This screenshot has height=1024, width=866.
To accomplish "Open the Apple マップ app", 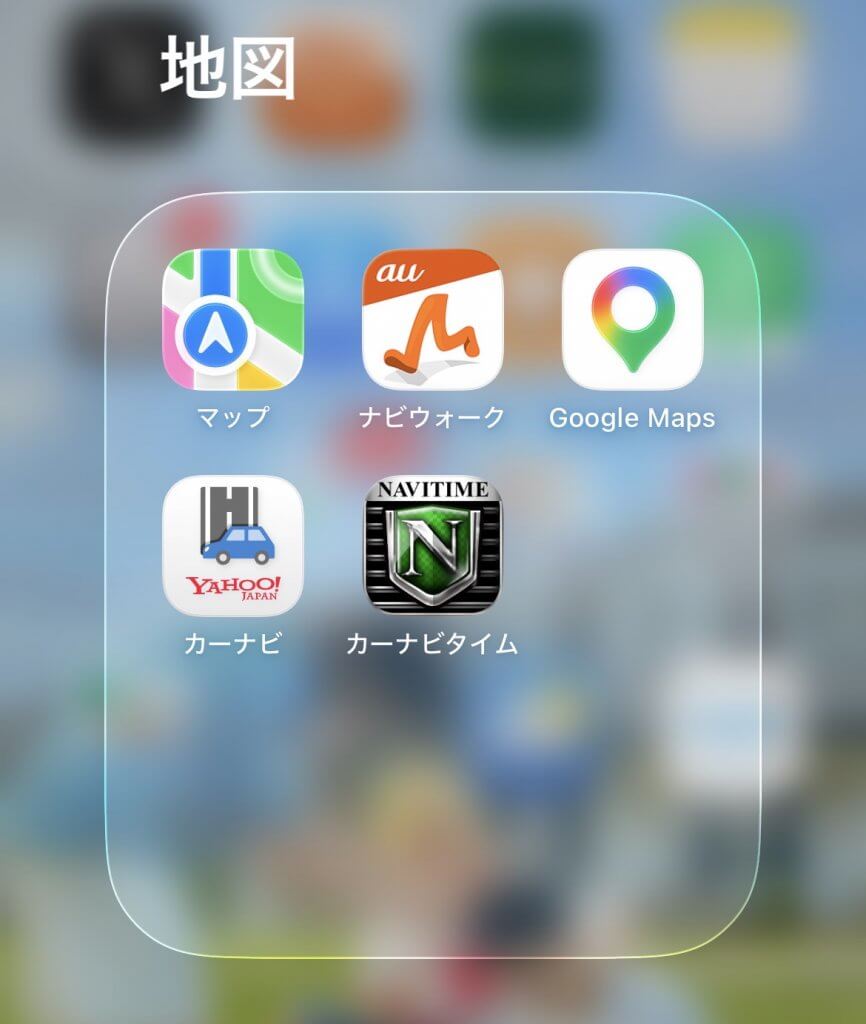I will point(233,319).
